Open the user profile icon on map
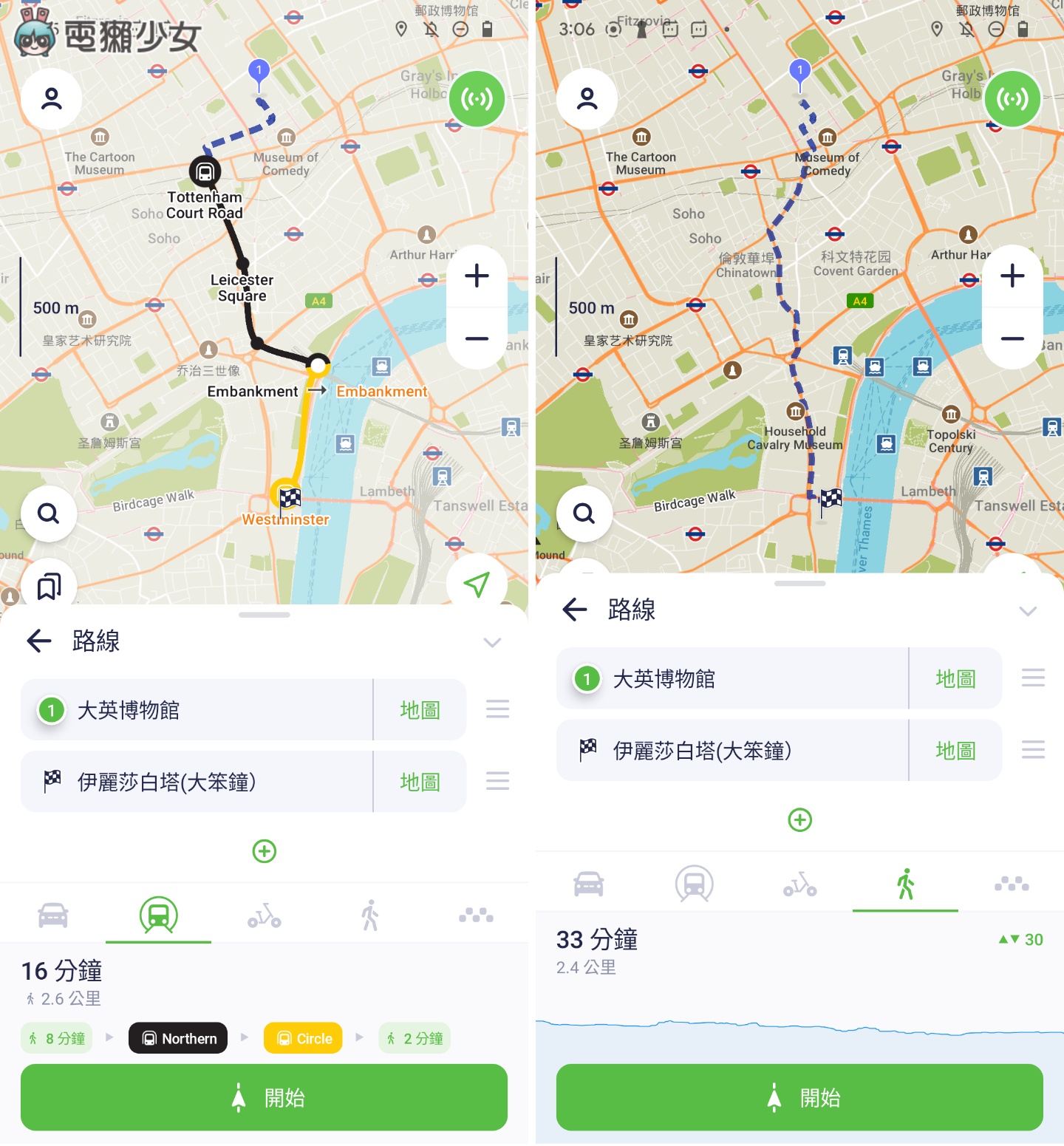 [52, 98]
